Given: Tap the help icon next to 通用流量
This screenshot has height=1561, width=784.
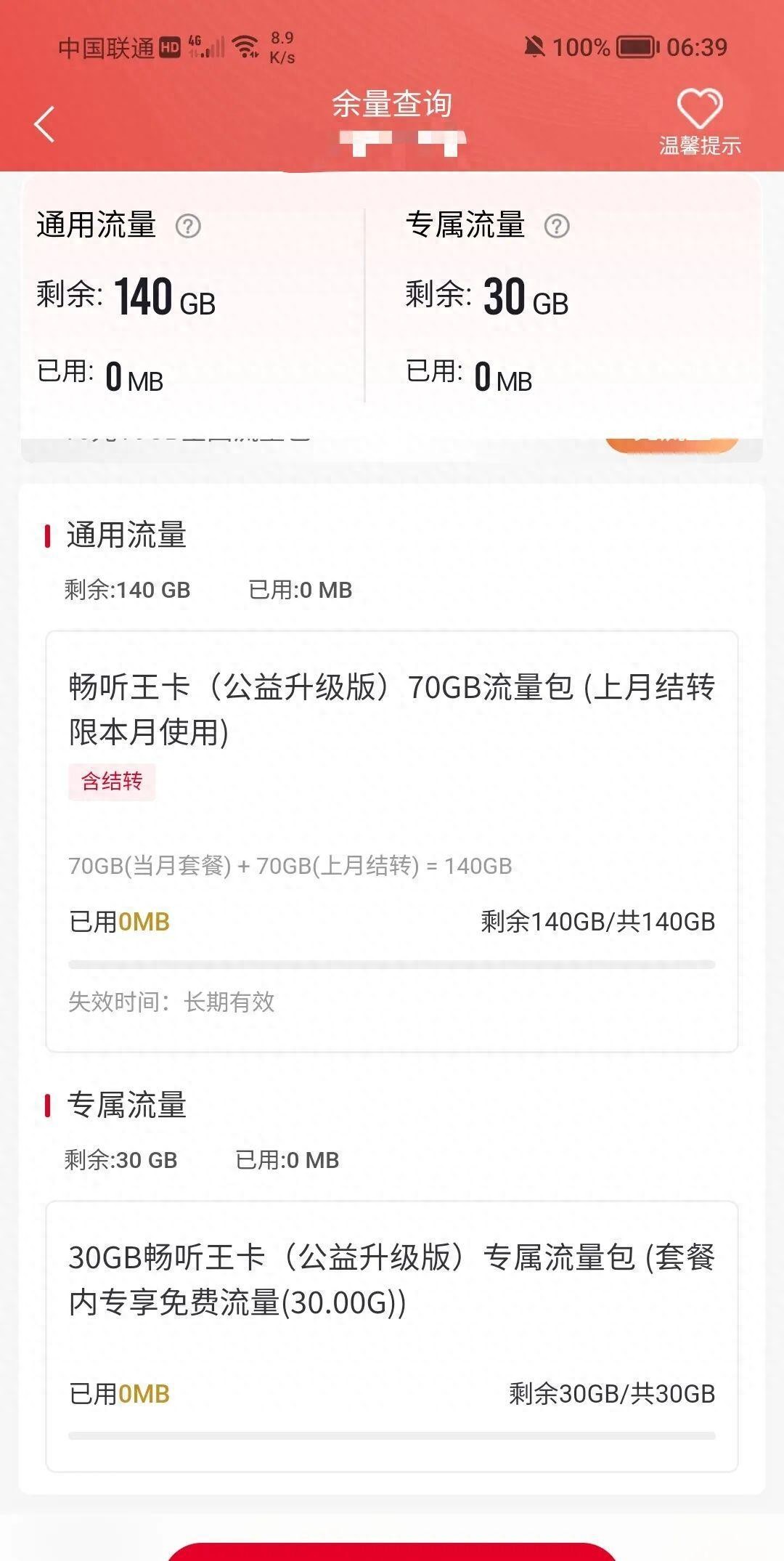Looking at the screenshot, I should click(188, 227).
